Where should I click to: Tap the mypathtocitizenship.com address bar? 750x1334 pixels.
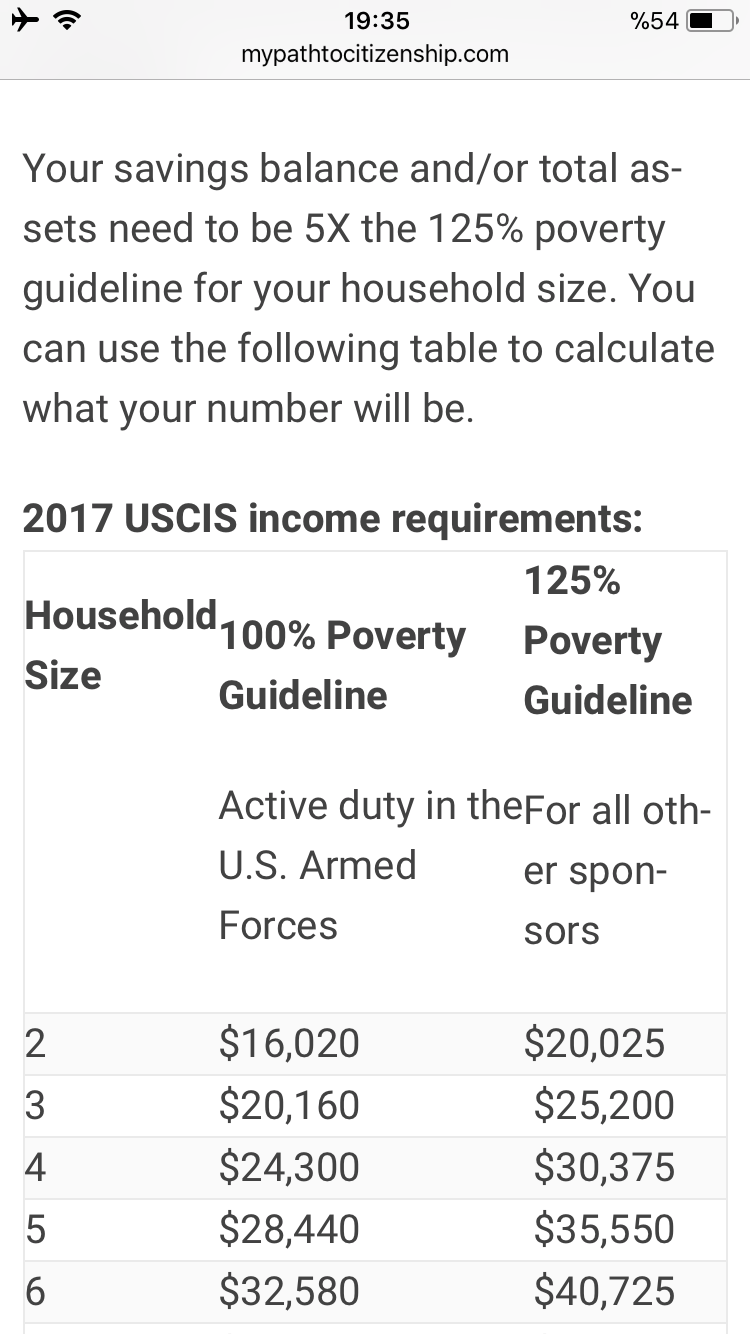point(375,54)
